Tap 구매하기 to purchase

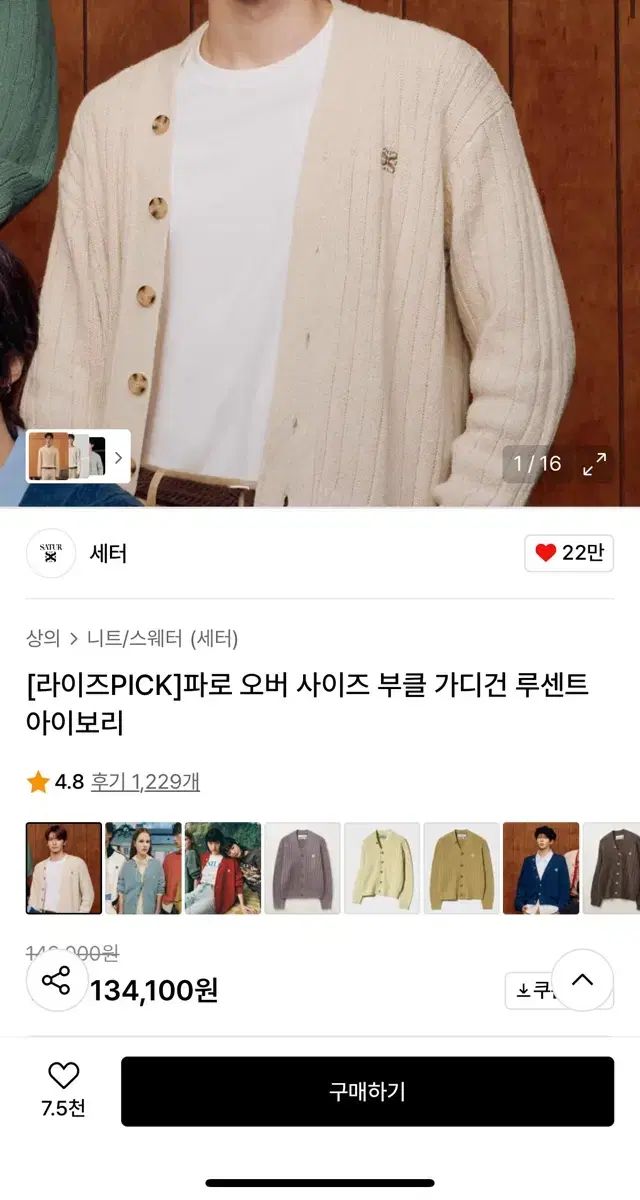pos(367,1091)
